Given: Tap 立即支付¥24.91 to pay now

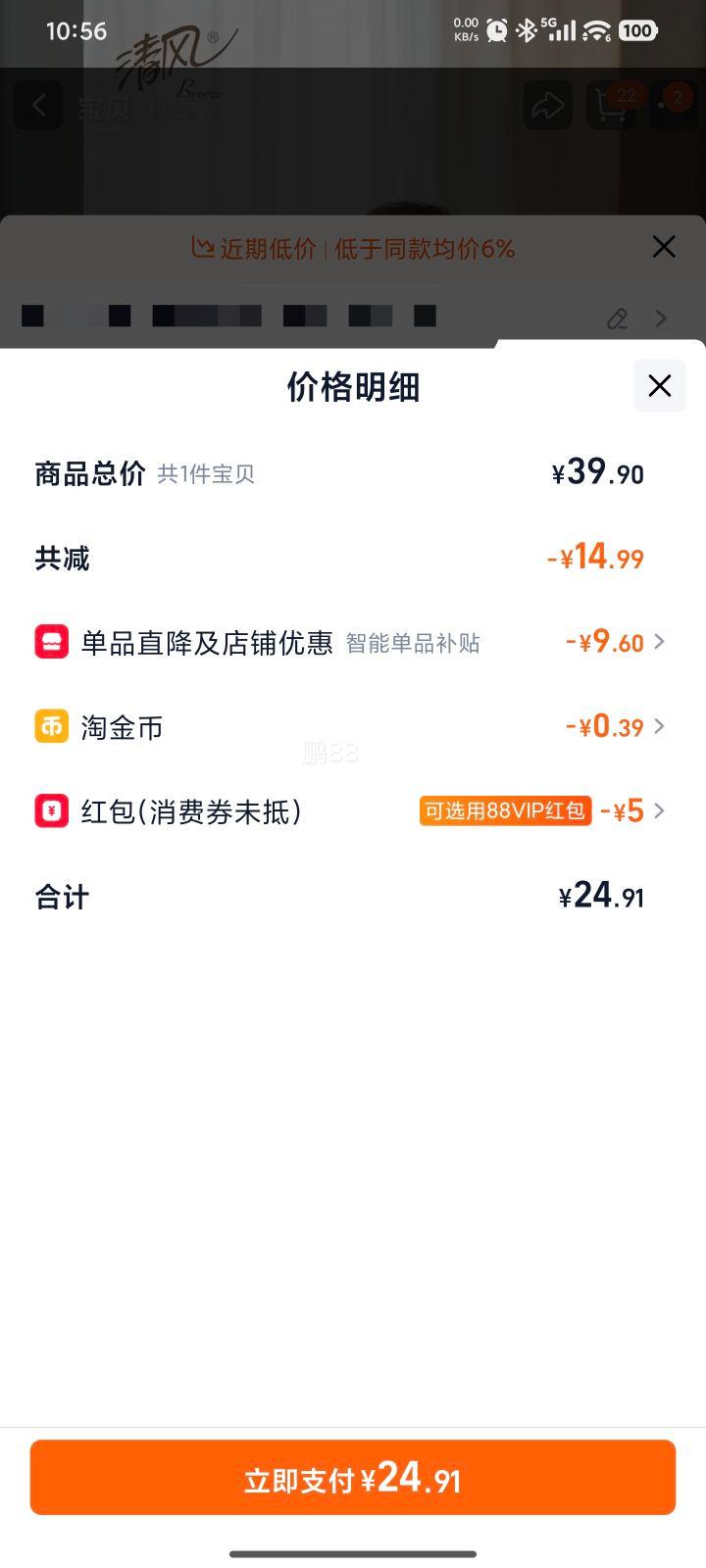Looking at the screenshot, I should [x=353, y=1477].
